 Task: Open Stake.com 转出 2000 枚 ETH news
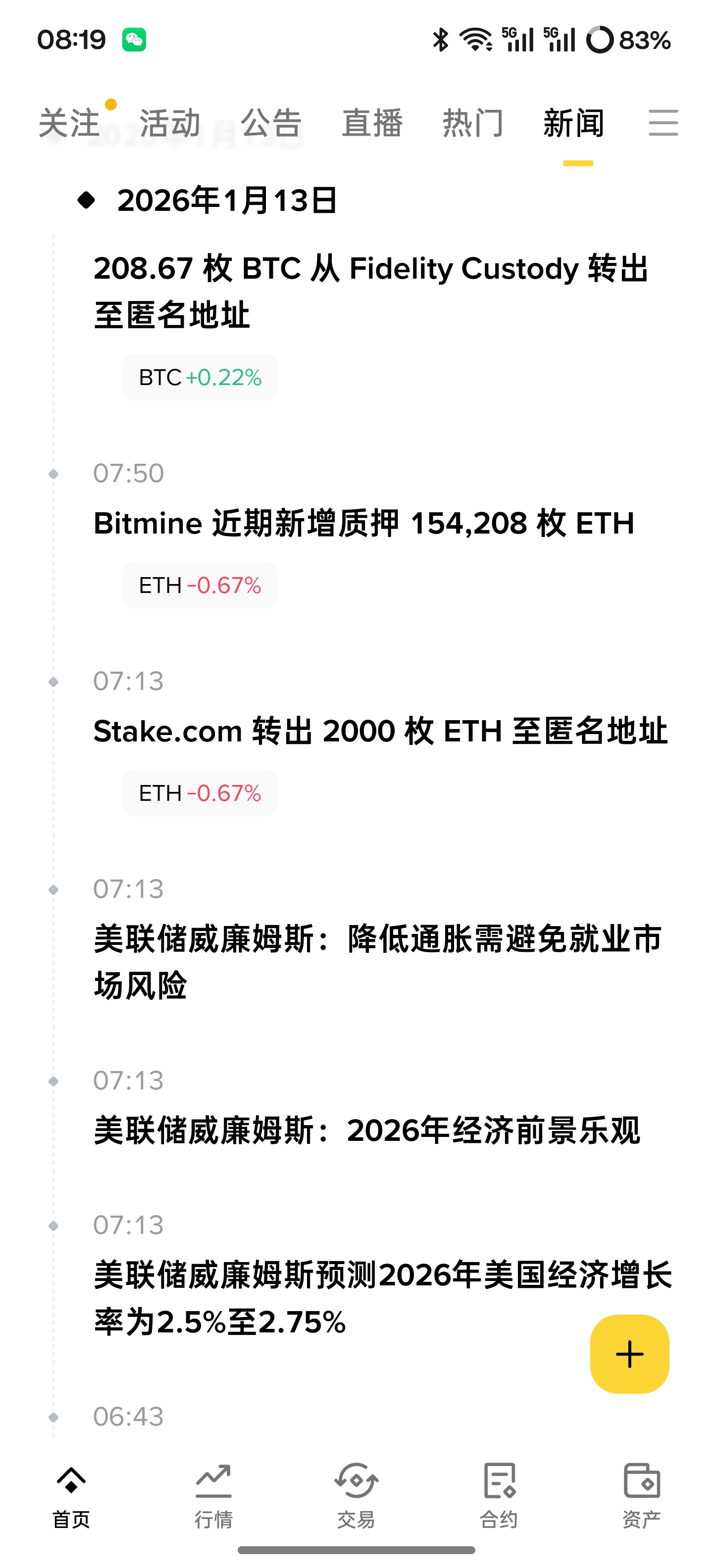(380, 731)
